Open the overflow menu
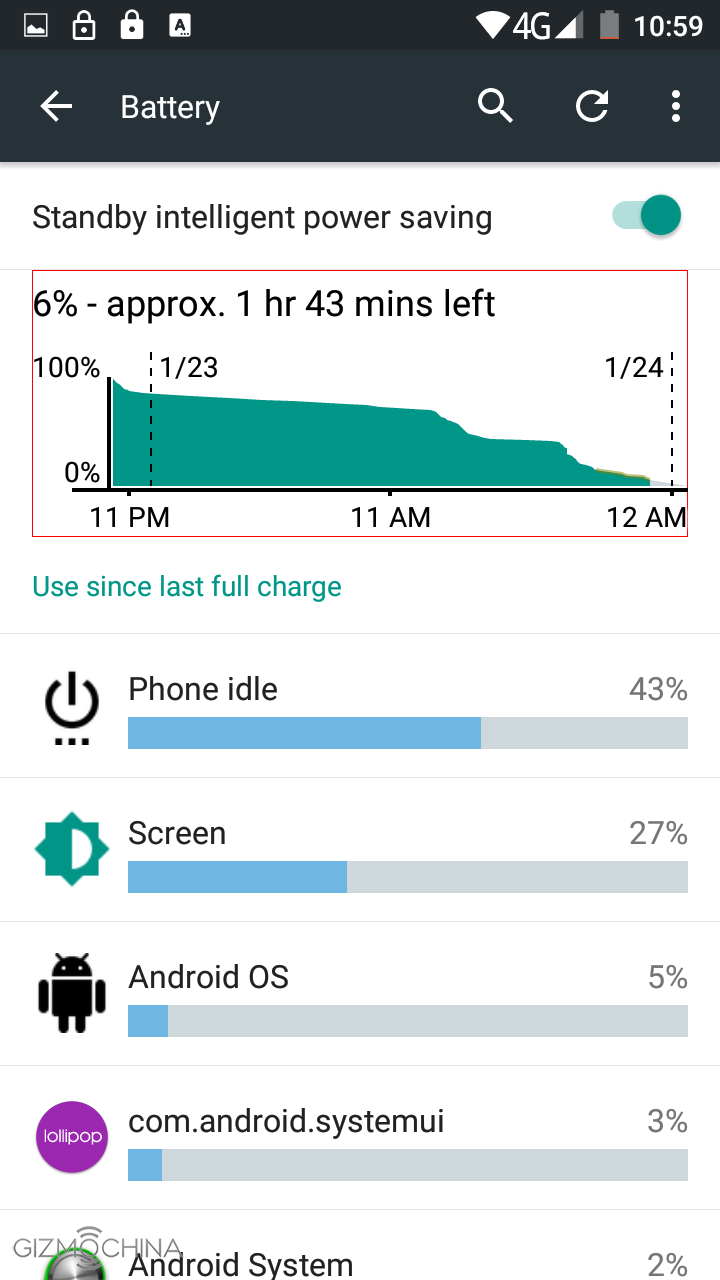 pos(676,106)
